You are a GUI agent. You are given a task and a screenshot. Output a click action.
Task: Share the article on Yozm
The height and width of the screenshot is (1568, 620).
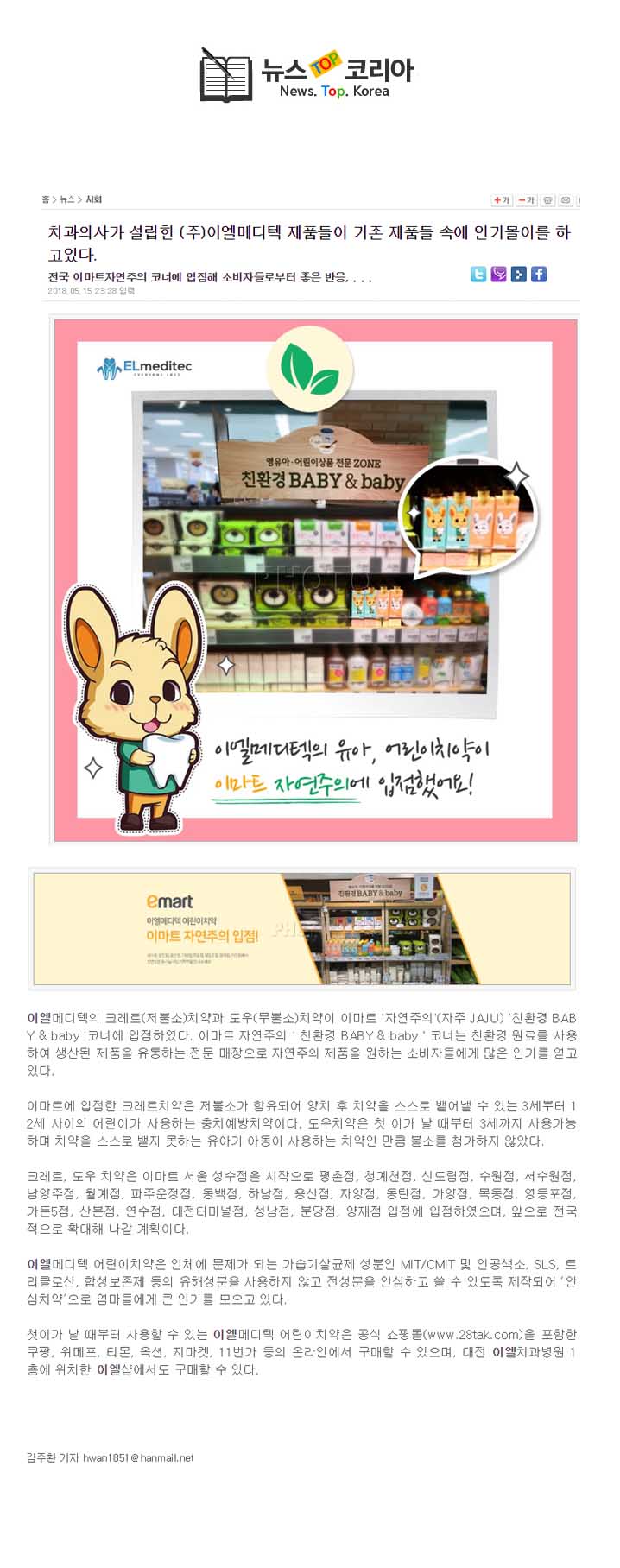(x=518, y=275)
